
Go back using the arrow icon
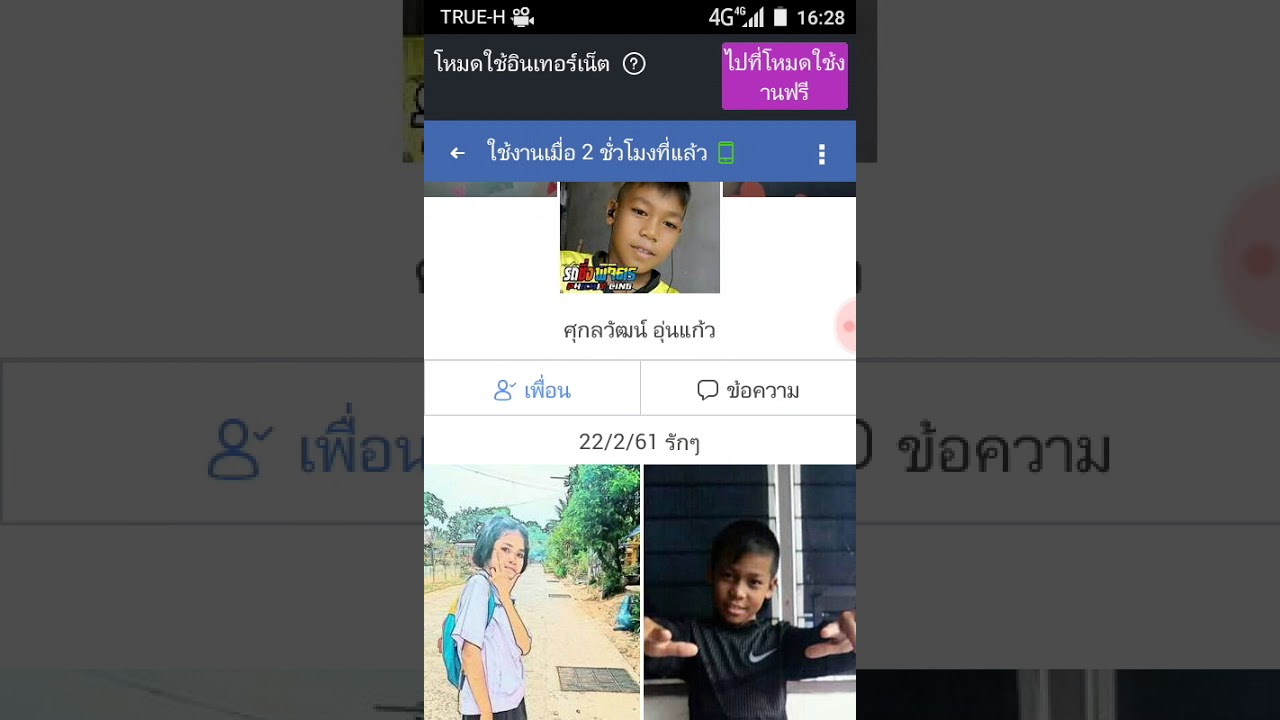(x=457, y=153)
